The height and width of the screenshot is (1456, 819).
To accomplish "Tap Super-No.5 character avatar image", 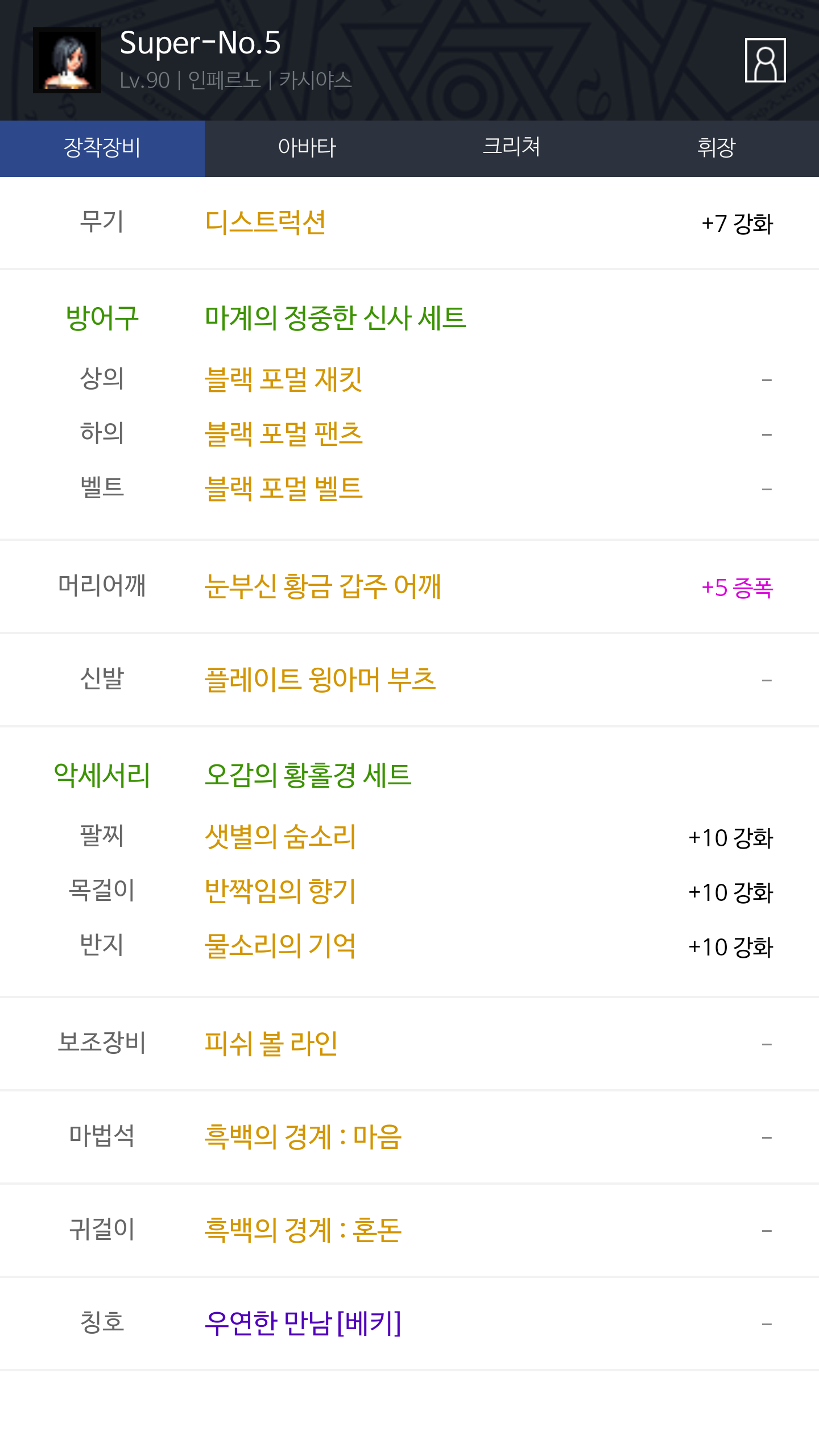I will (x=67, y=60).
